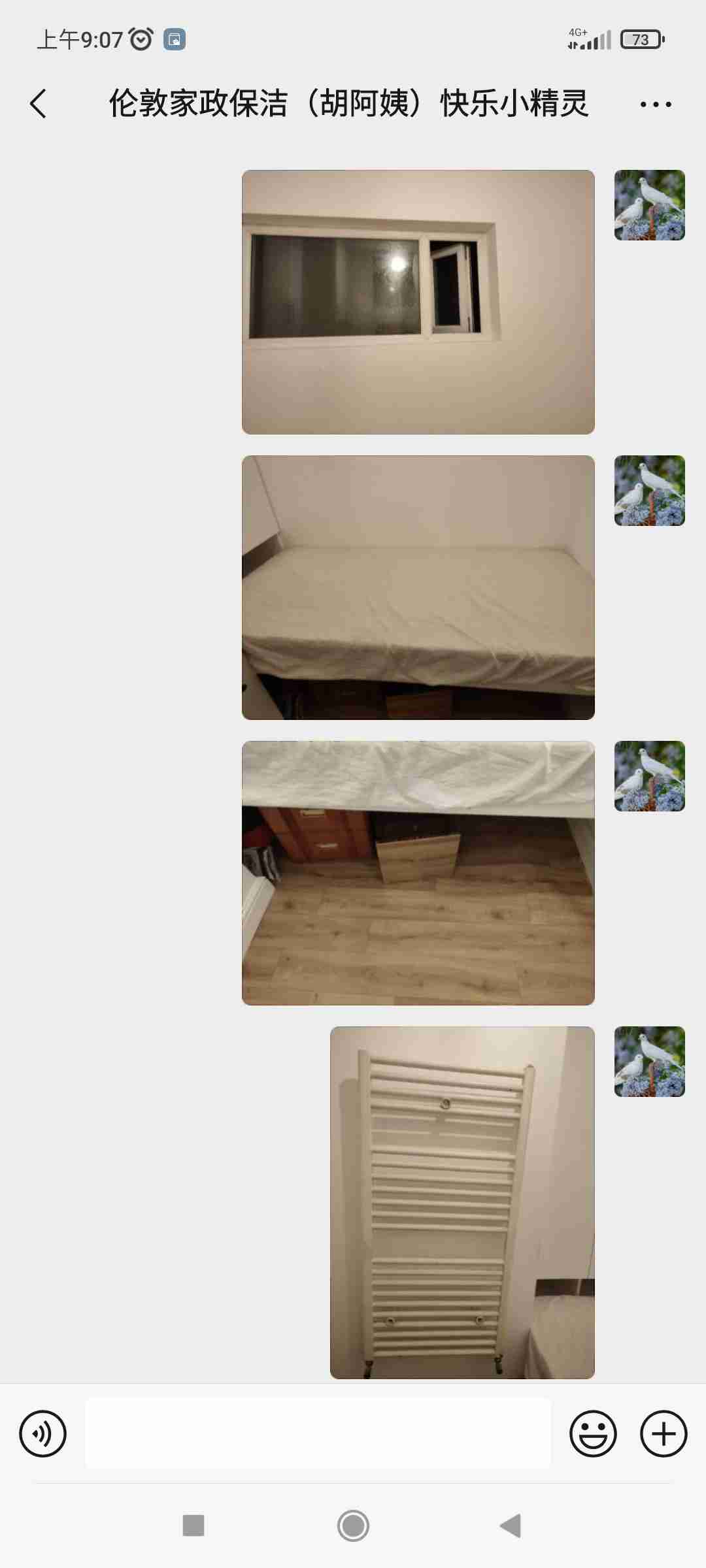Viewport: 706px width, 1568px height.
Task: Open the emoji picker
Action: (x=593, y=1434)
